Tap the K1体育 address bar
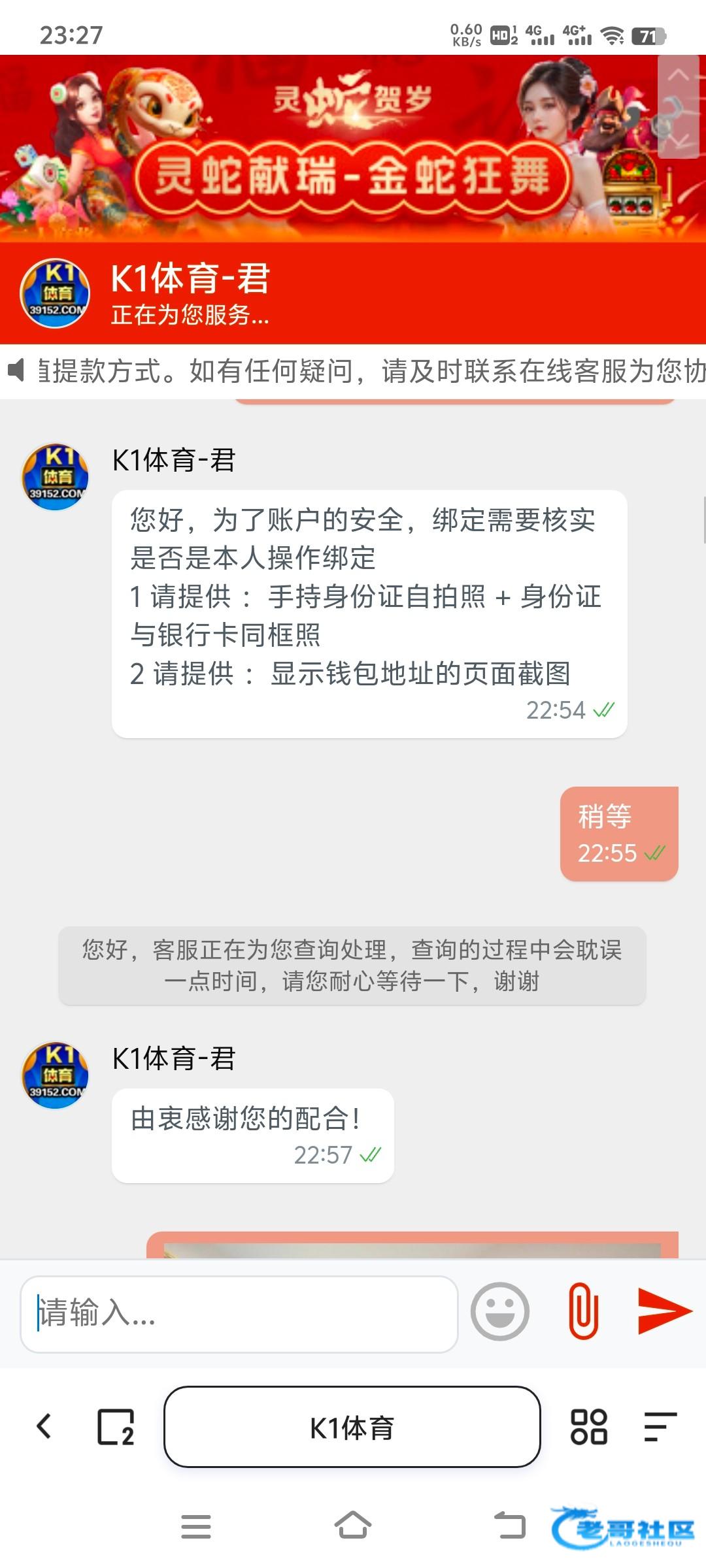 click(352, 1428)
